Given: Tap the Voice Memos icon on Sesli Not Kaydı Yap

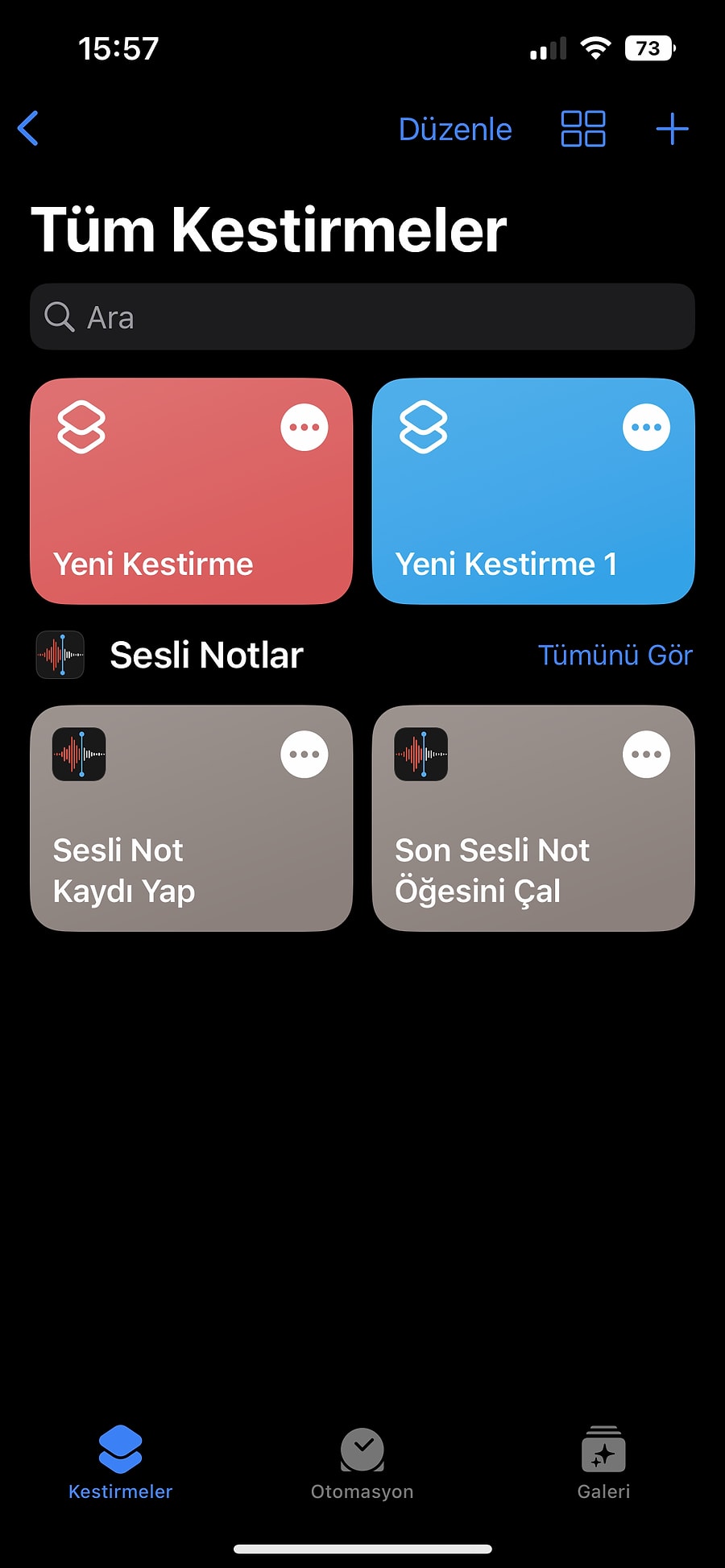Looking at the screenshot, I should click(x=78, y=755).
